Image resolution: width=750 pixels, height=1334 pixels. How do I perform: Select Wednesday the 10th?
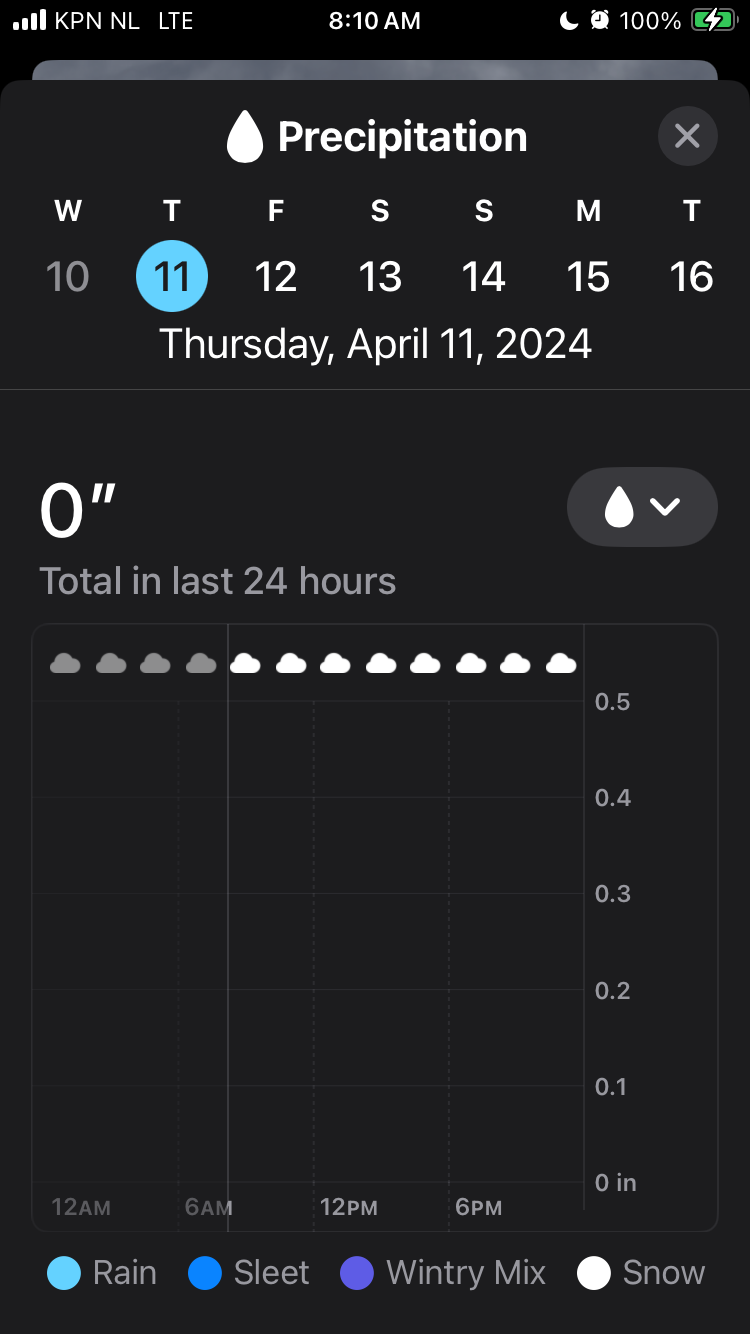click(68, 276)
